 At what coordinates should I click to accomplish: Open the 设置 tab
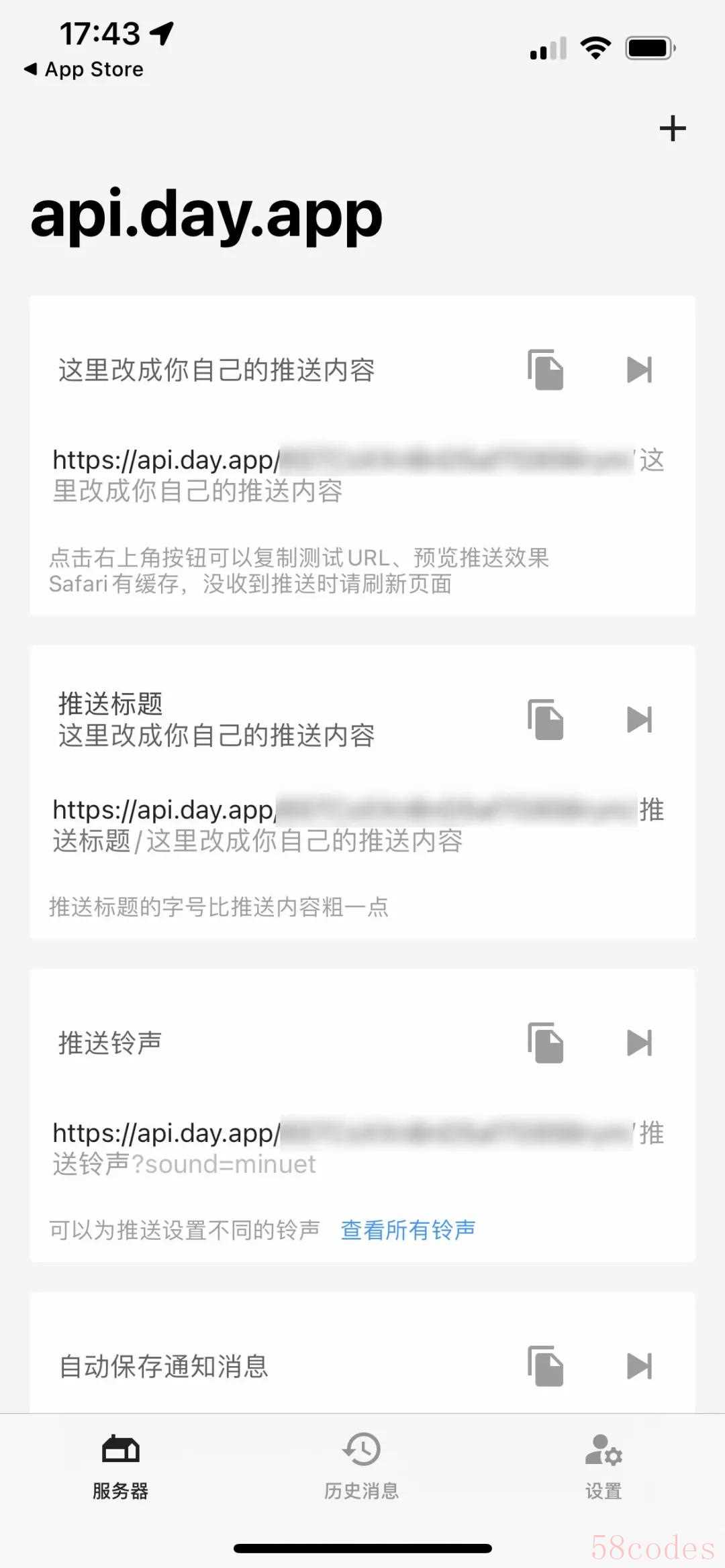point(603,1466)
